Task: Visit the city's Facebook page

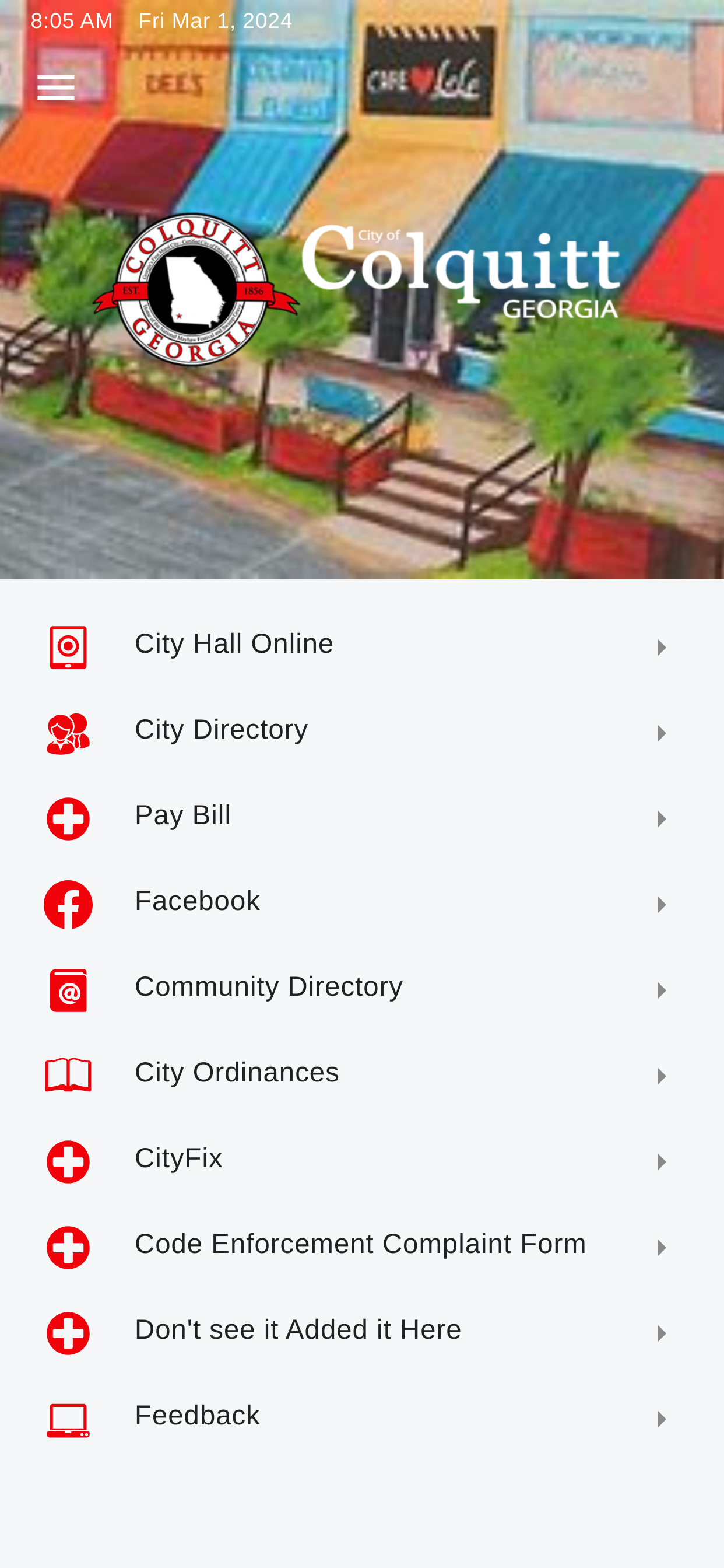Action: [x=361, y=904]
